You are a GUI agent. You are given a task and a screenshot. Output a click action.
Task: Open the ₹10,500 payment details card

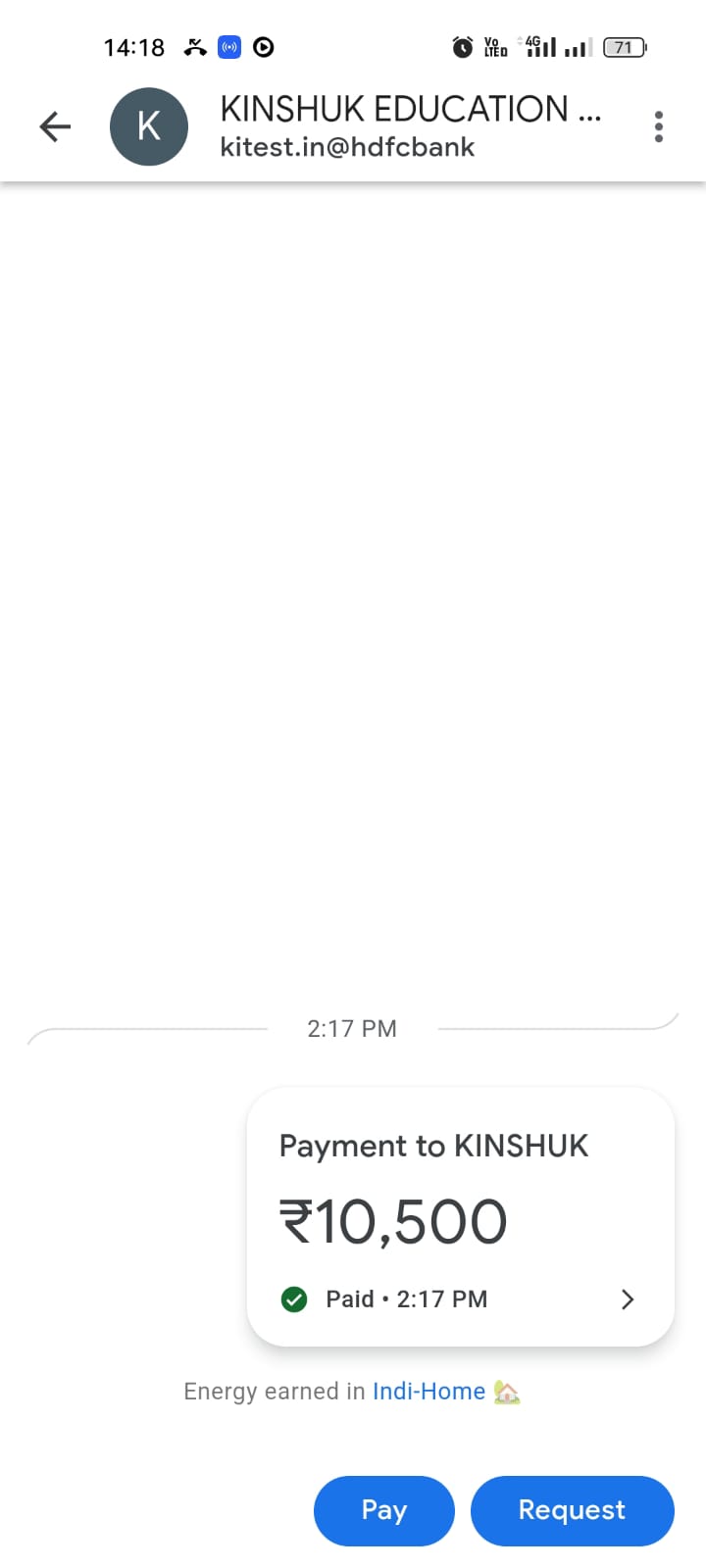click(x=460, y=1216)
